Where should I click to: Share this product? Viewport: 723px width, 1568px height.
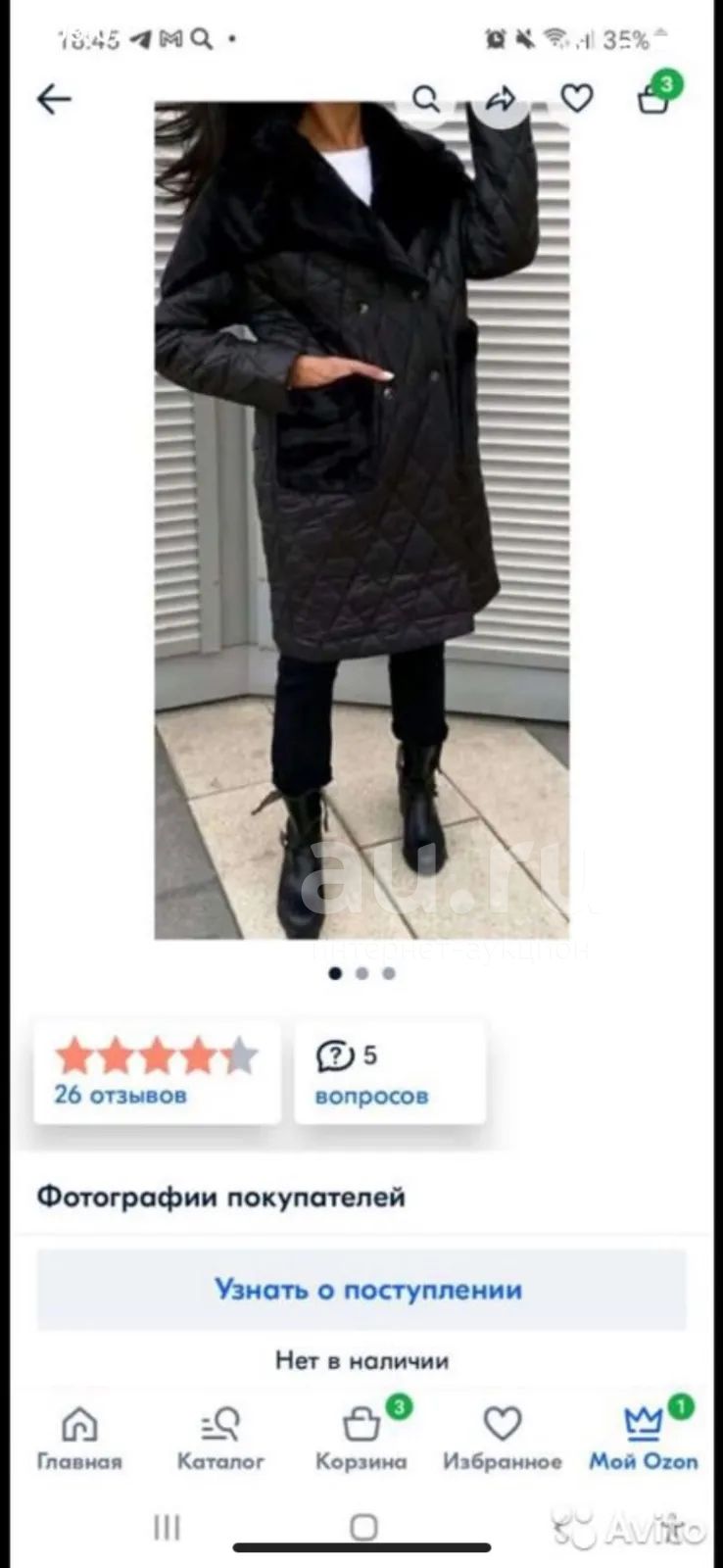pos(501,98)
